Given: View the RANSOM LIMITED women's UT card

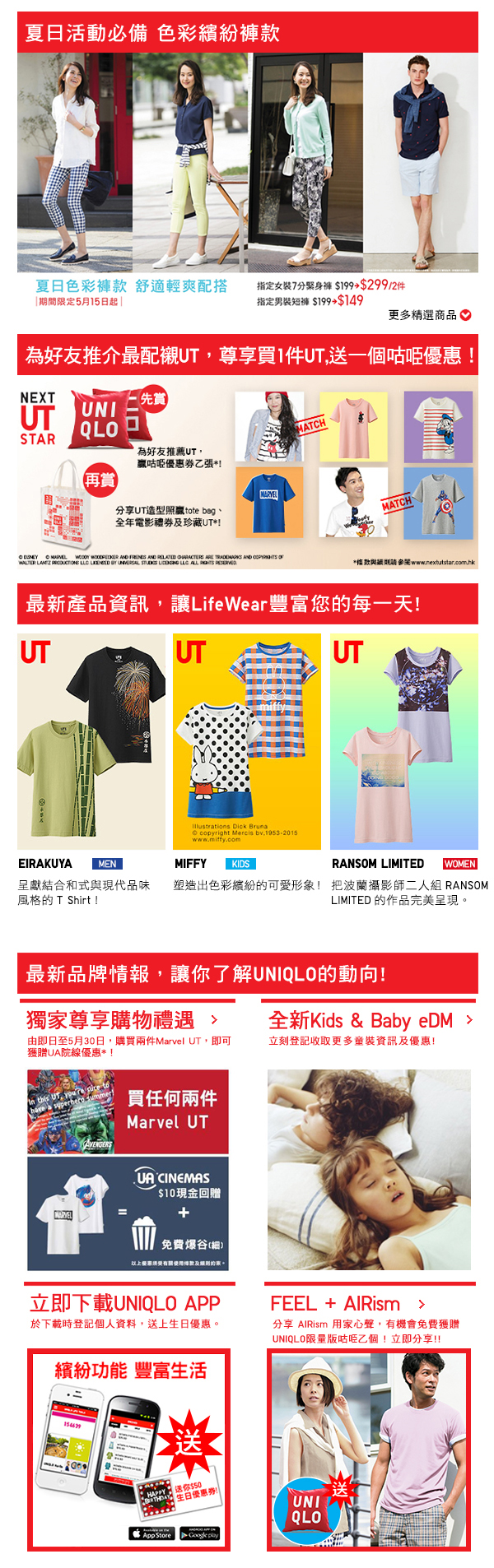Looking at the screenshot, I should [403, 742].
